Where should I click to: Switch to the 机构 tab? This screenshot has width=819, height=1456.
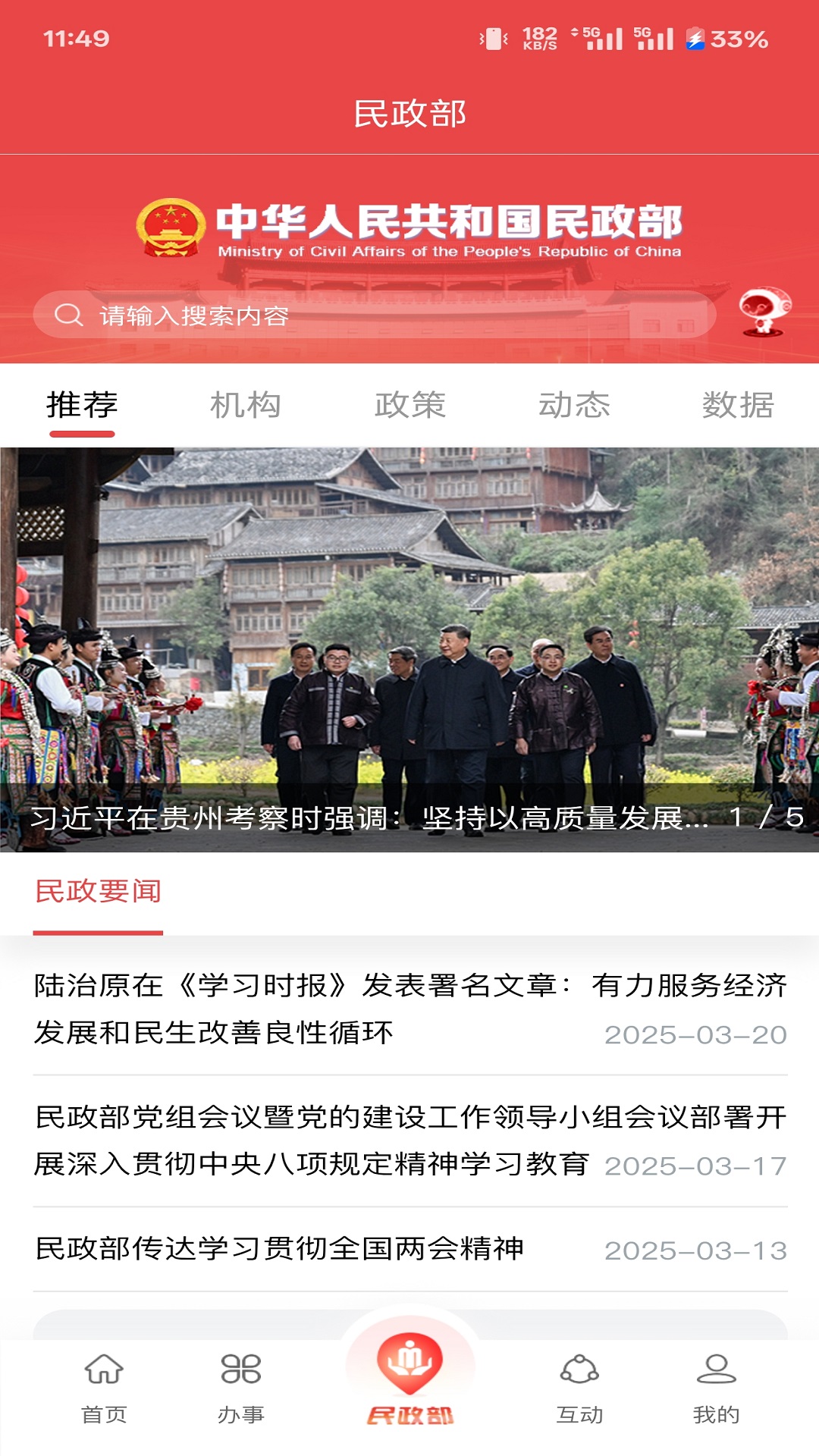(246, 406)
